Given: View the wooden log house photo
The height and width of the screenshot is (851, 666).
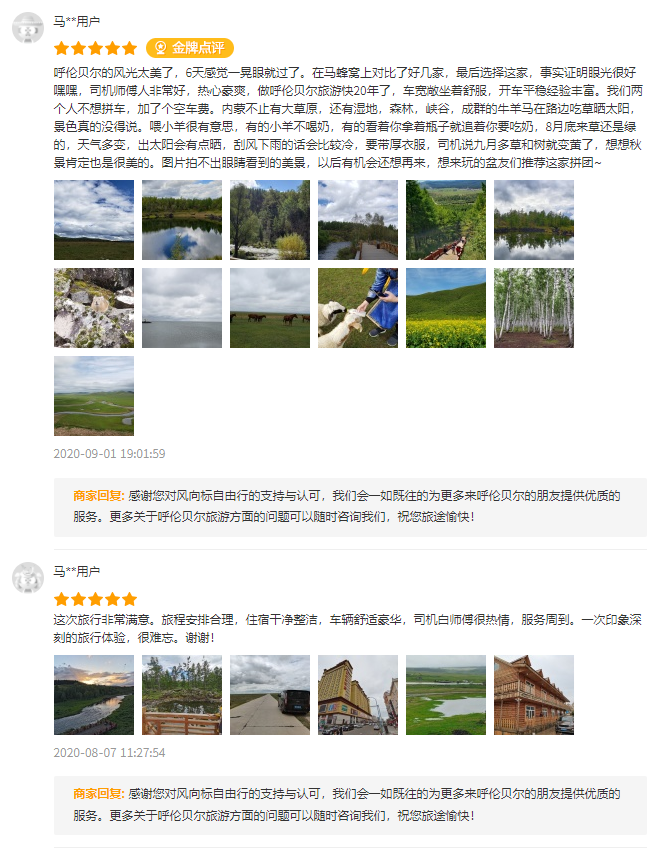Looking at the screenshot, I should tap(533, 695).
